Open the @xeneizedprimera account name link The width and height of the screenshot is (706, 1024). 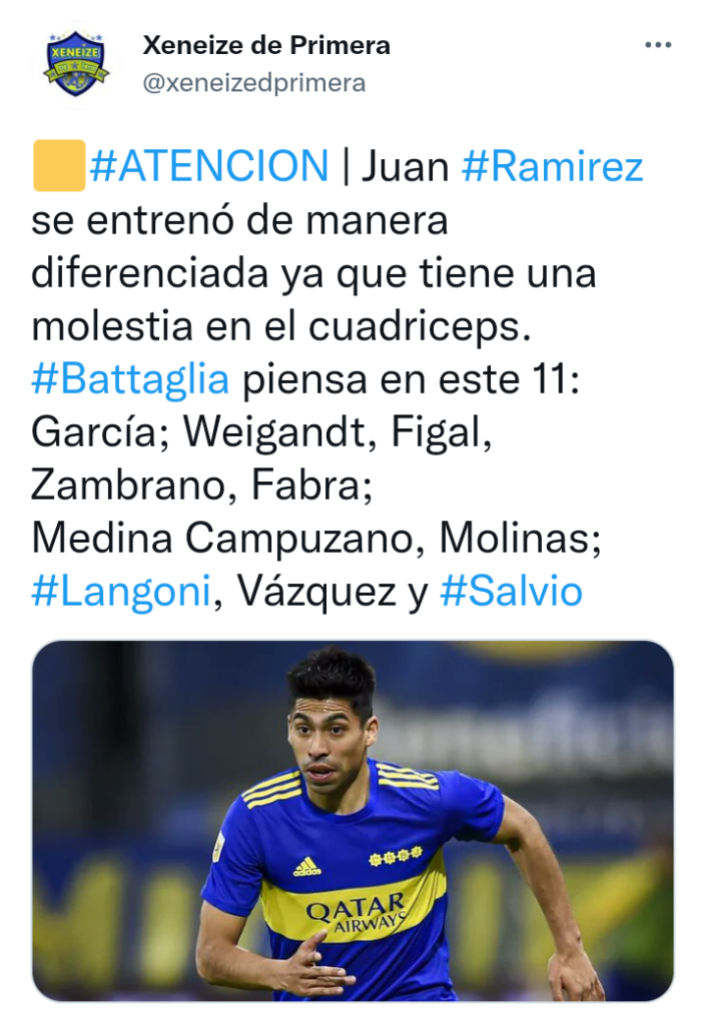coord(254,83)
